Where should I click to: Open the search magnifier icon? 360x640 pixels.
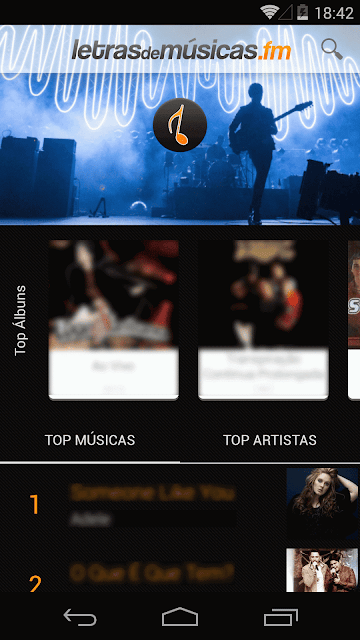[x=332, y=49]
